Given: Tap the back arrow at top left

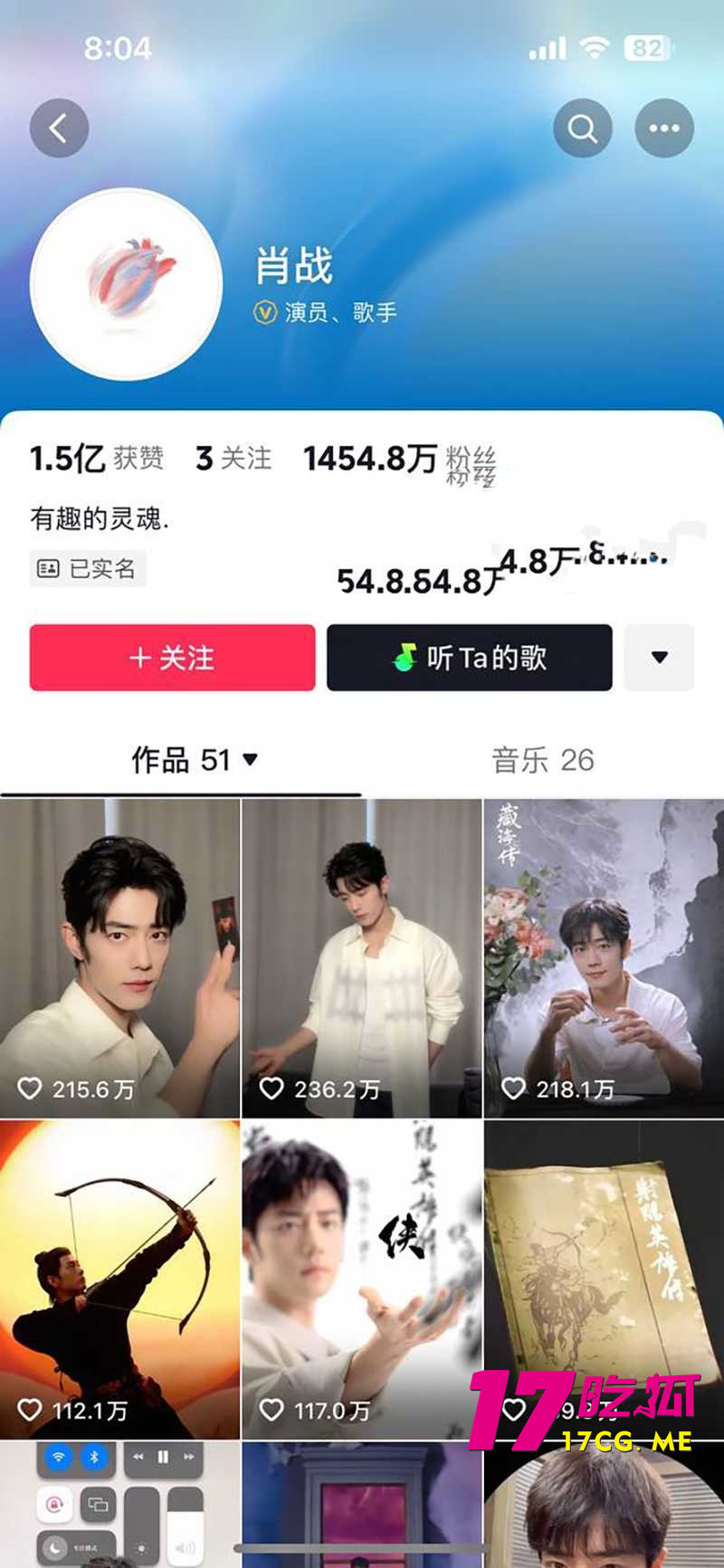Looking at the screenshot, I should point(60,128).
